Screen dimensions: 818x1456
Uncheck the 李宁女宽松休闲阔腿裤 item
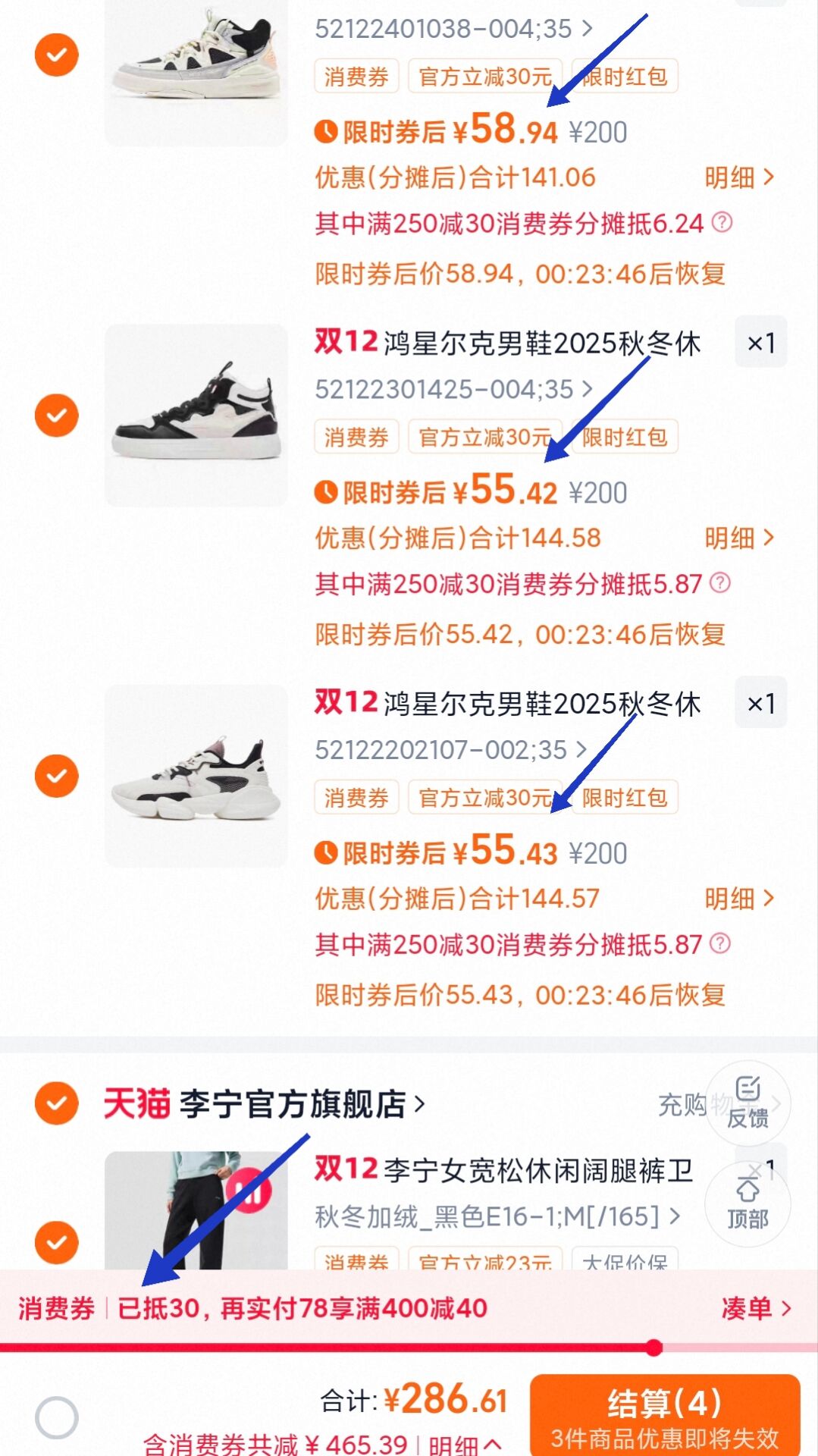57,1242
